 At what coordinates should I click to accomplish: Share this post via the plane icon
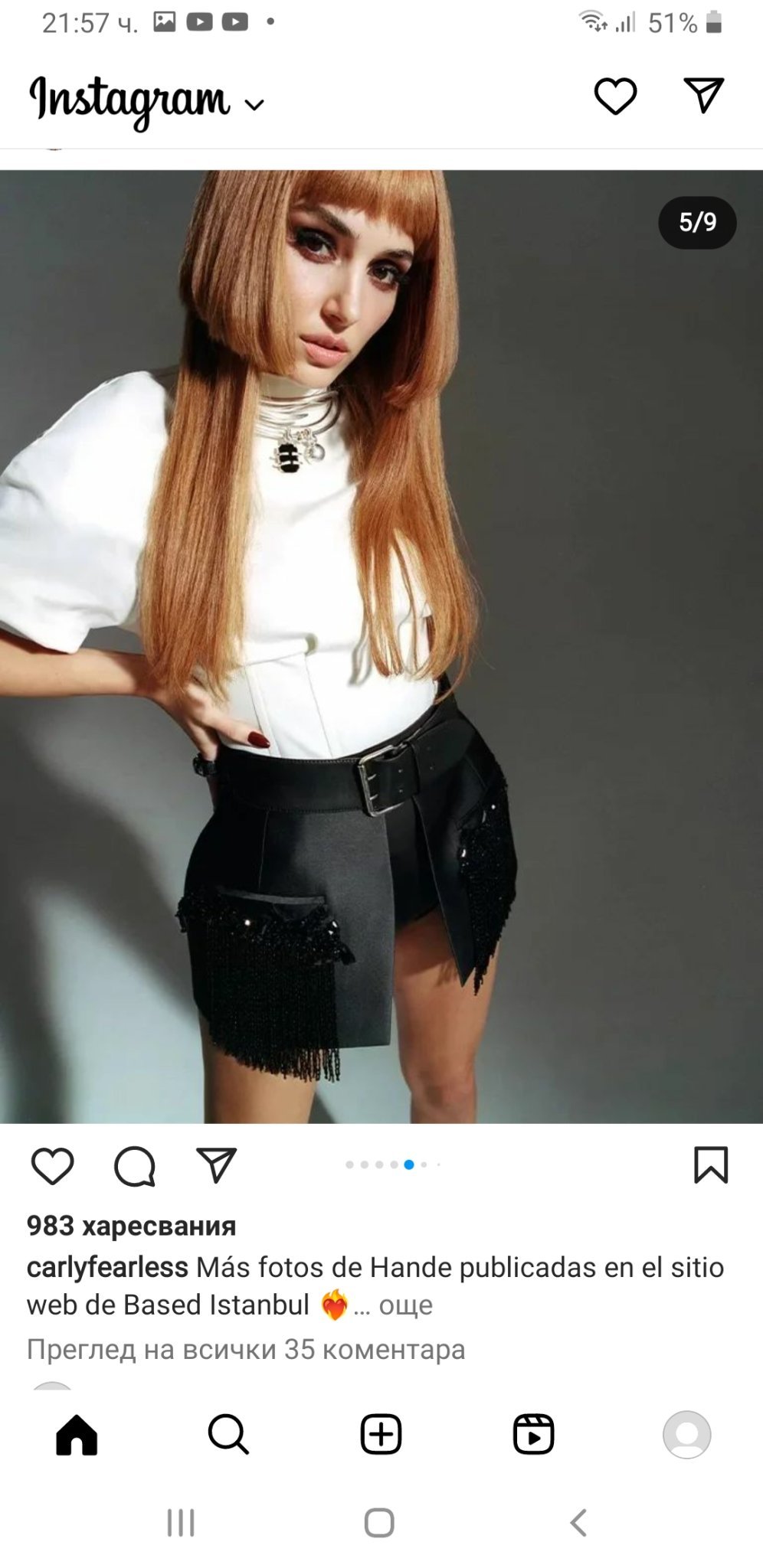[x=217, y=1166]
